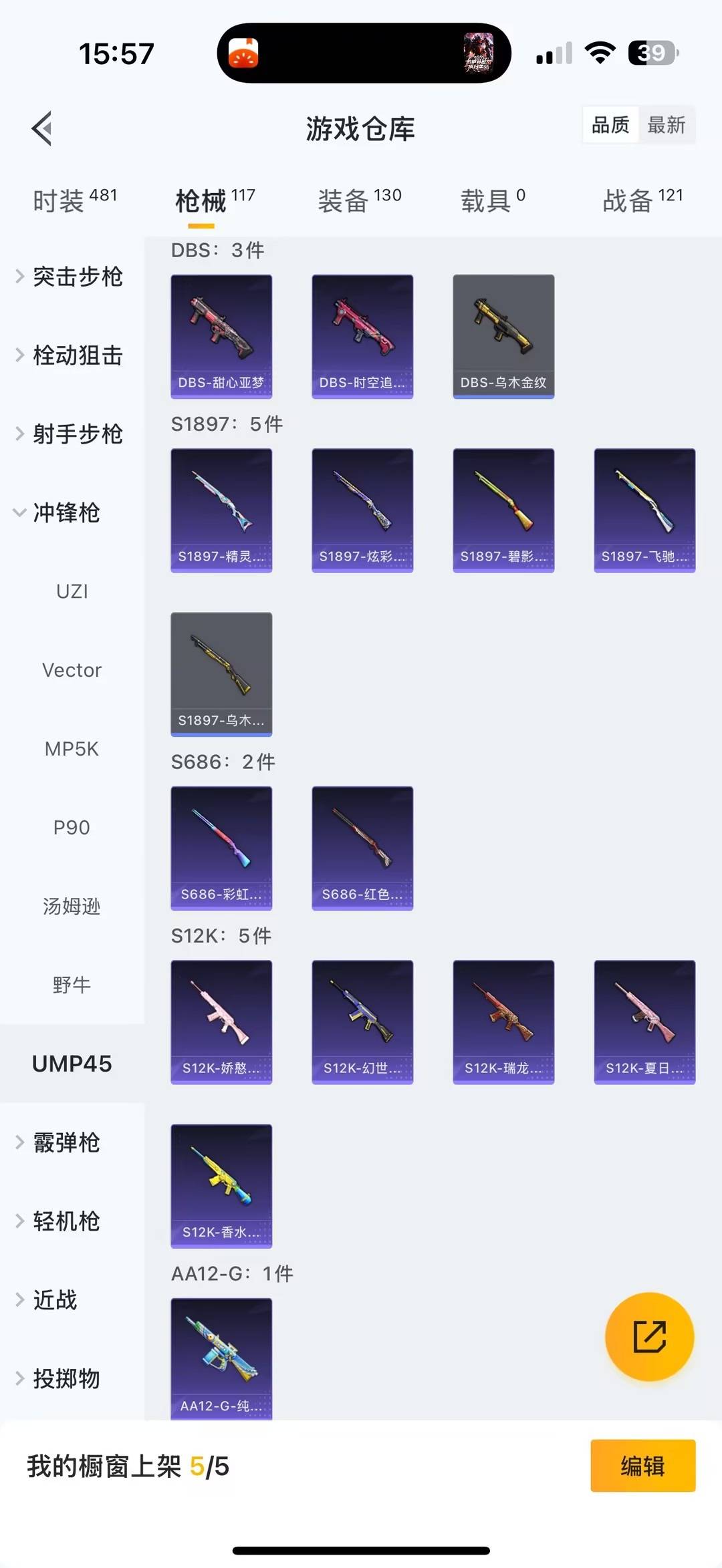Screen dimensions: 722x1568
Task: Open the S12K-瑞龙 skin
Action: tap(503, 1022)
